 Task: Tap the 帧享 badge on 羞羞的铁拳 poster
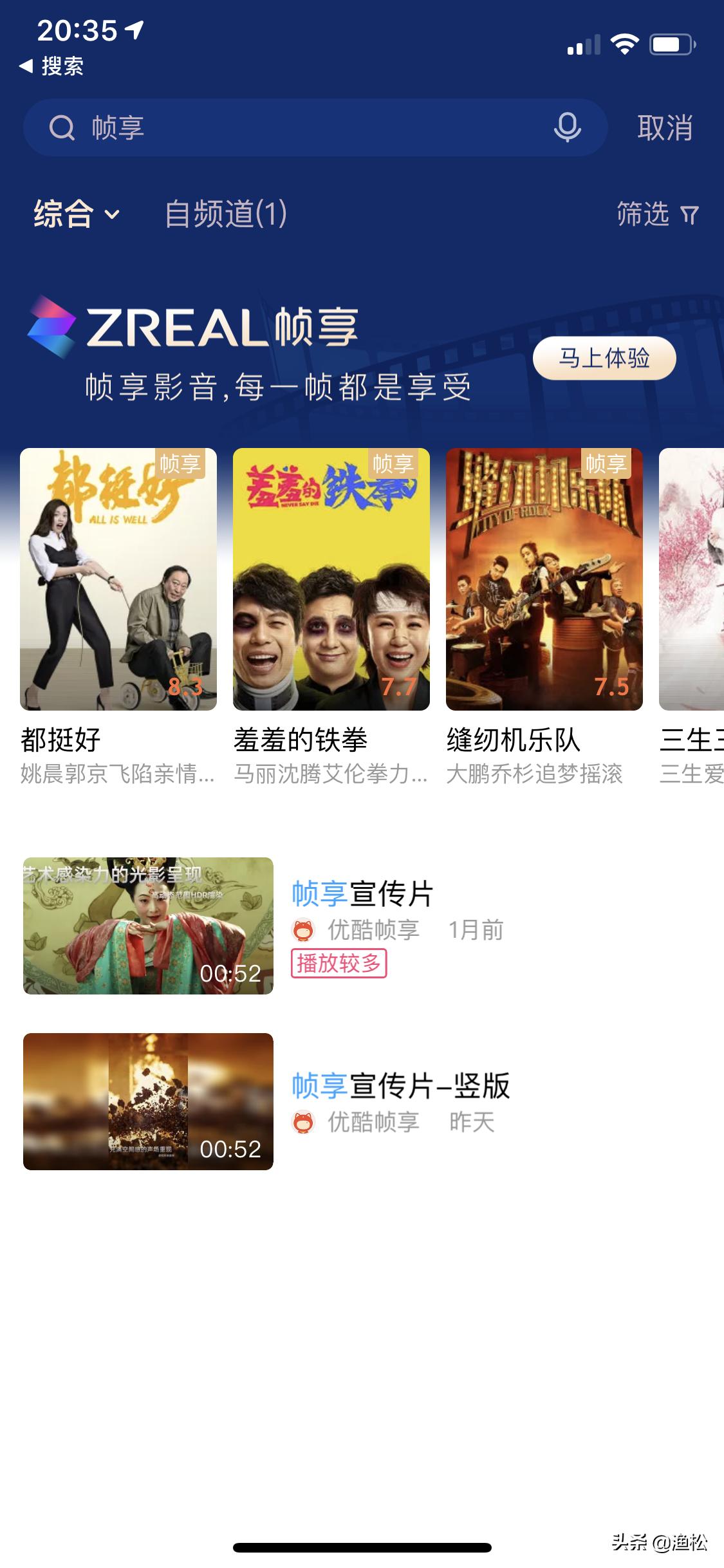pos(393,463)
